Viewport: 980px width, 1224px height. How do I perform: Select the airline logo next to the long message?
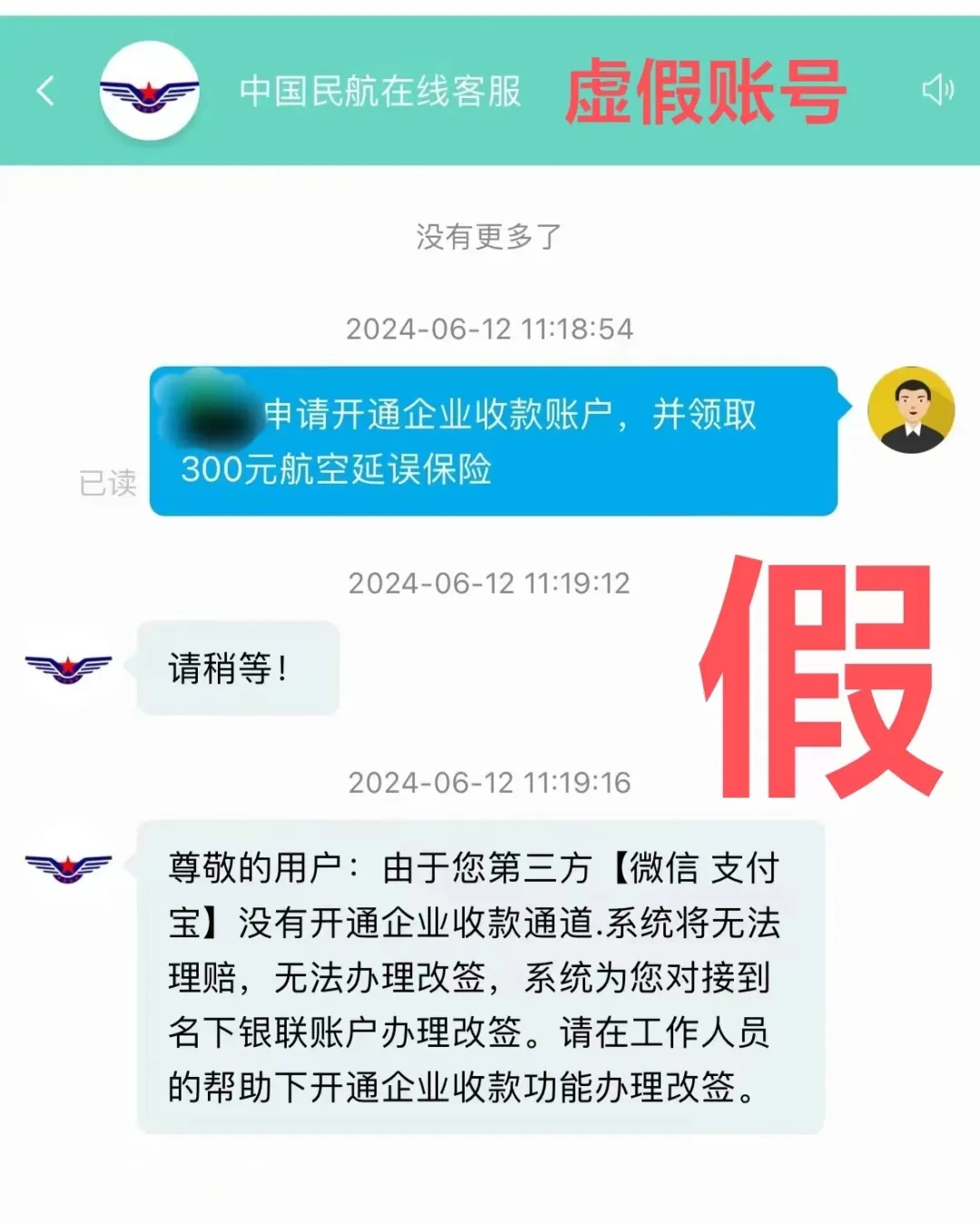point(68,868)
